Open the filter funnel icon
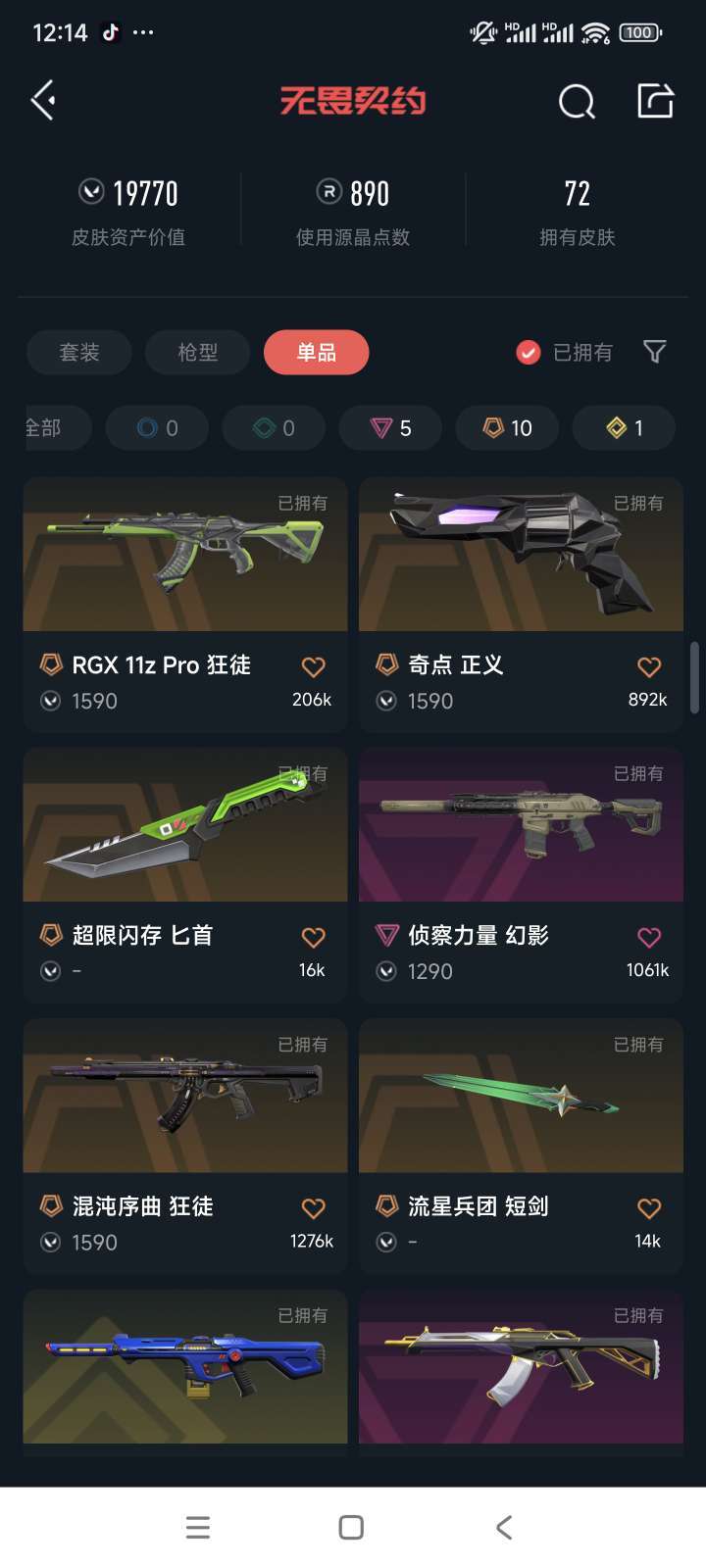Image resolution: width=706 pixels, height=1568 pixels. (x=654, y=352)
